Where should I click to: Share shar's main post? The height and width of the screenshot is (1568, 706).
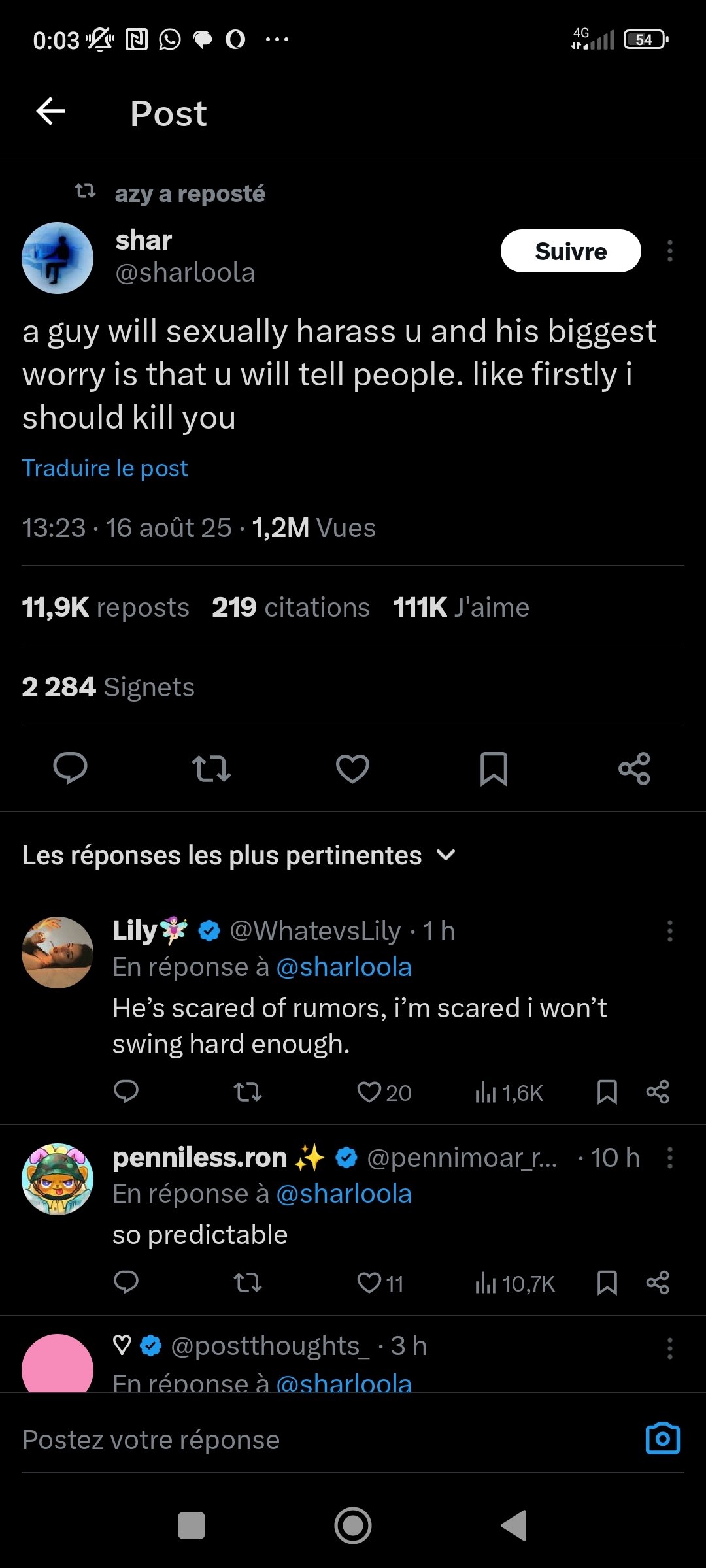point(634,768)
